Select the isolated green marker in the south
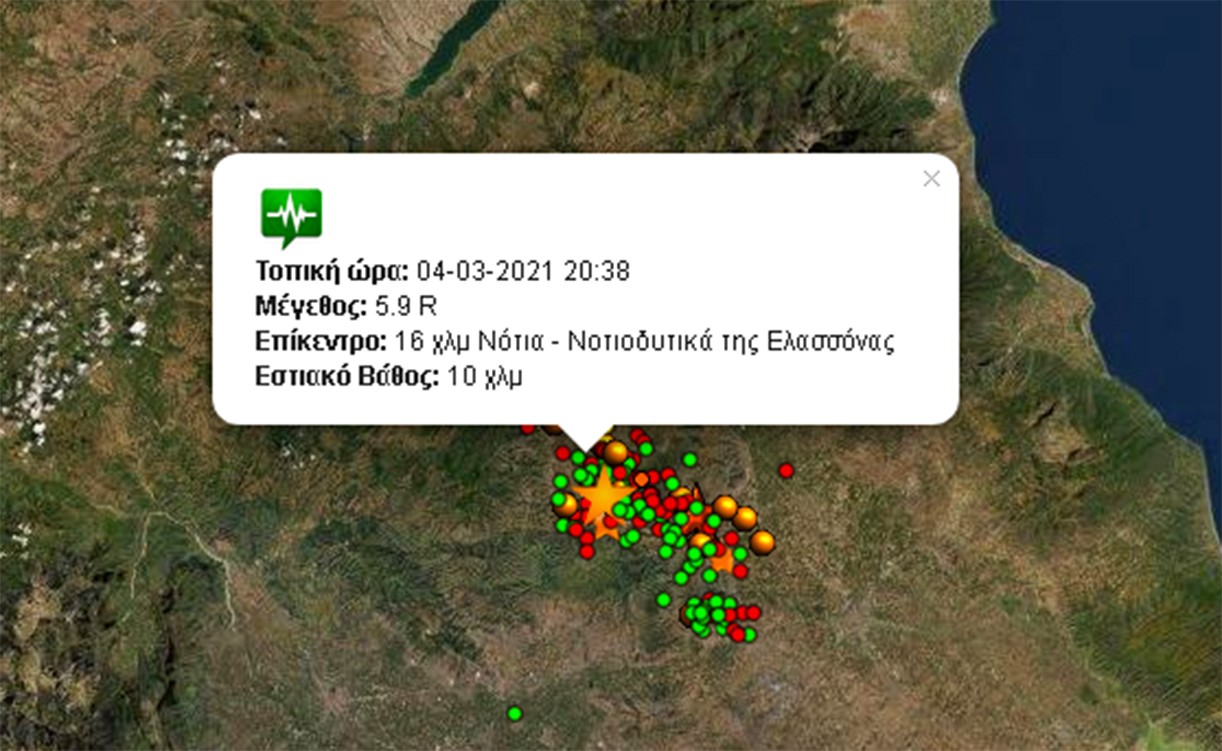 click(x=514, y=713)
